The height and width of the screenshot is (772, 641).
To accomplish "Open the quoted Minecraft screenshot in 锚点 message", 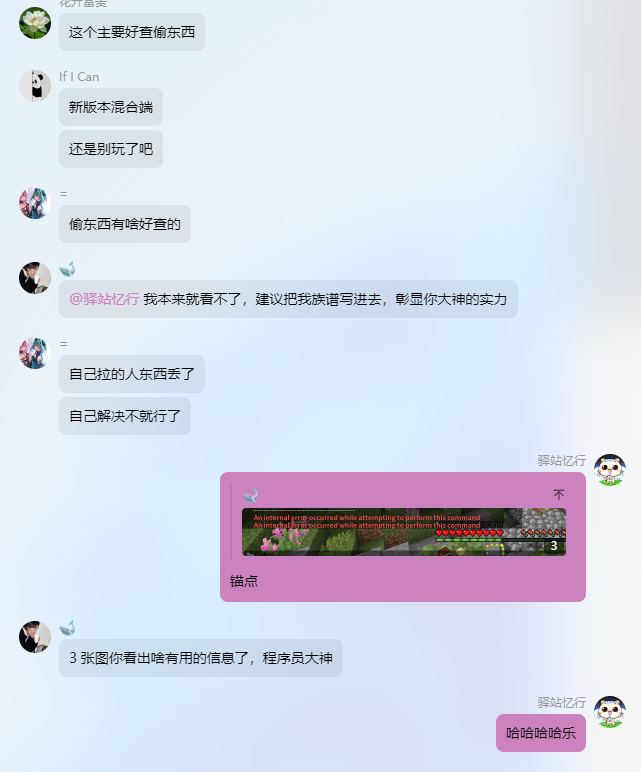I will click(x=403, y=532).
